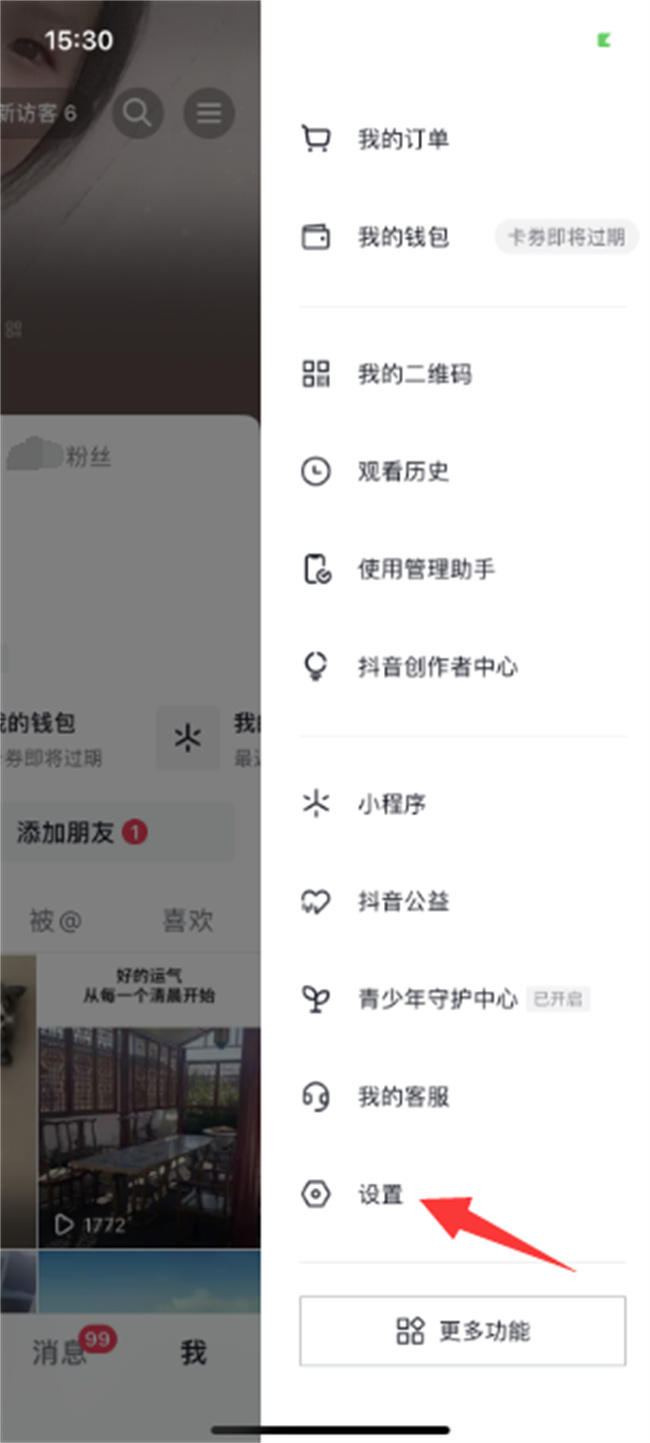Open 抖音公益 (charity)
The width and height of the screenshot is (650, 1443).
click(x=402, y=901)
